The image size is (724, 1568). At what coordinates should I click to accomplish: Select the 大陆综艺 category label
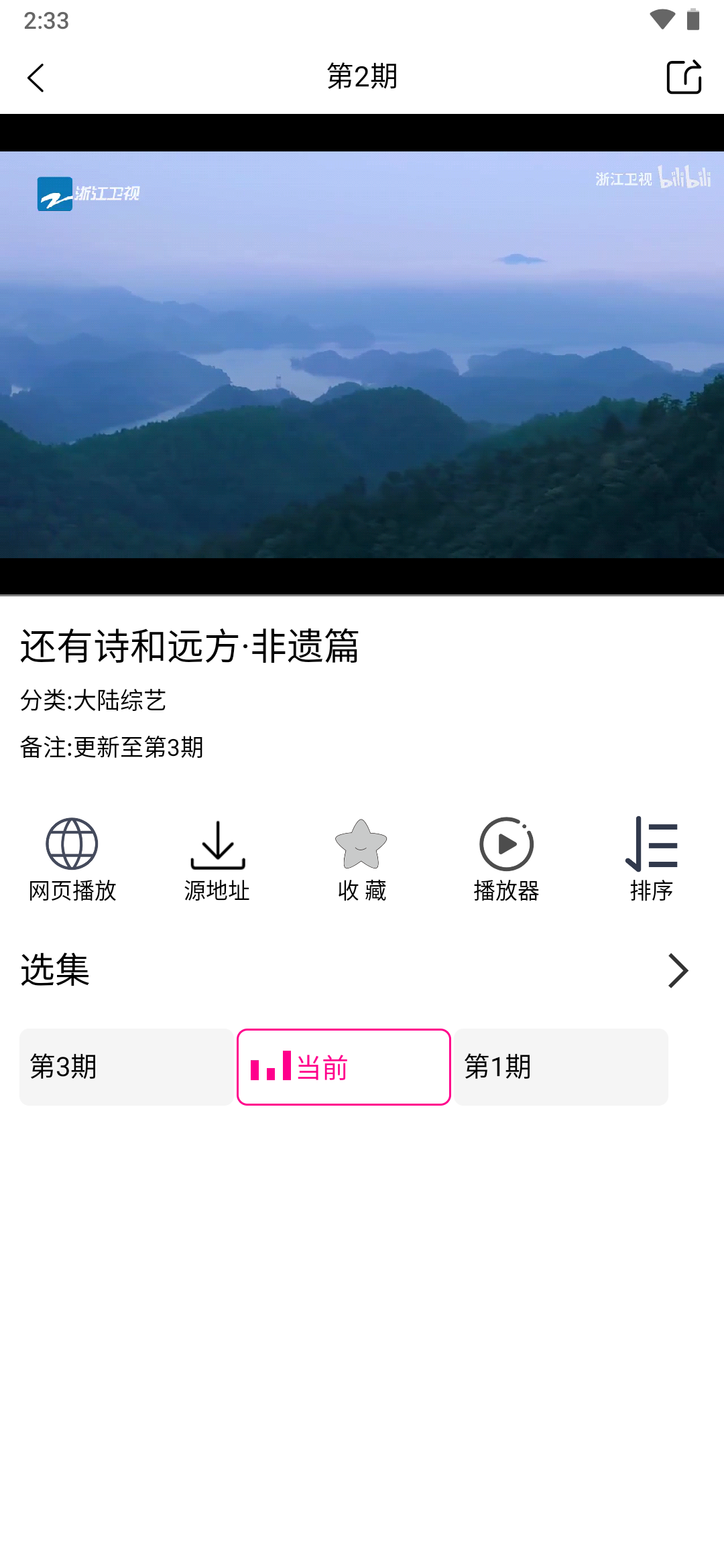(x=123, y=701)
